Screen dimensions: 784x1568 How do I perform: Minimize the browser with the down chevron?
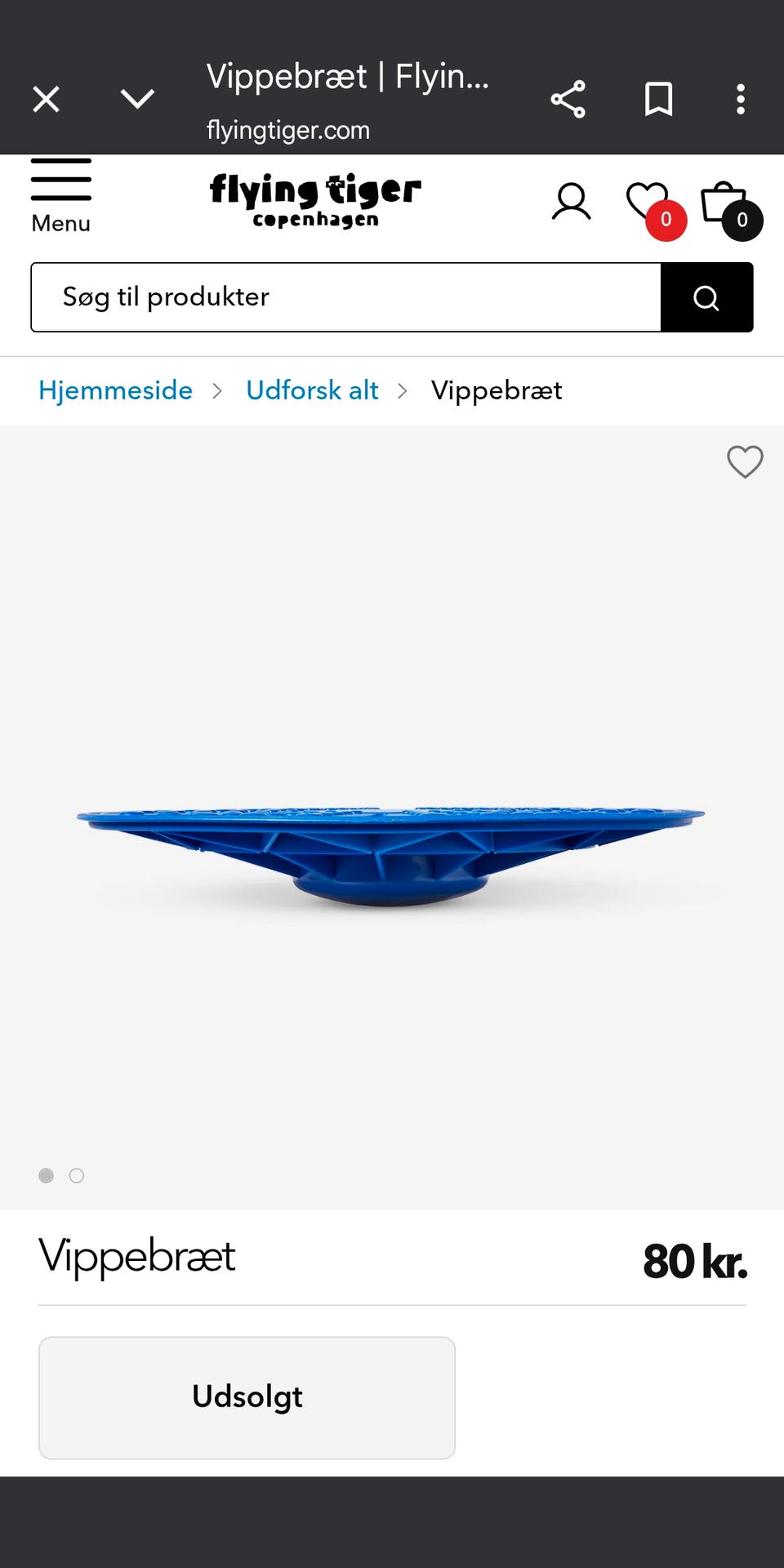(137, 100)
